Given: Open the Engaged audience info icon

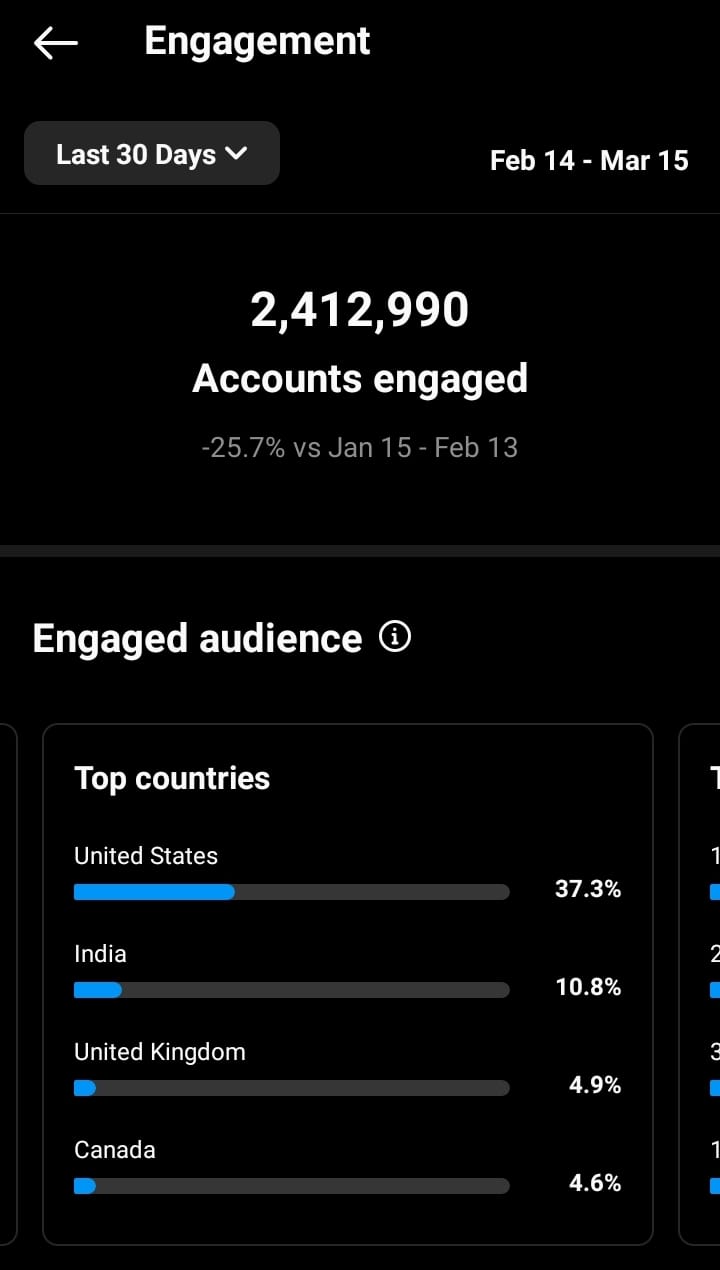Looking at the screenshot, I should pyautogui.click(x=395, y=636).
